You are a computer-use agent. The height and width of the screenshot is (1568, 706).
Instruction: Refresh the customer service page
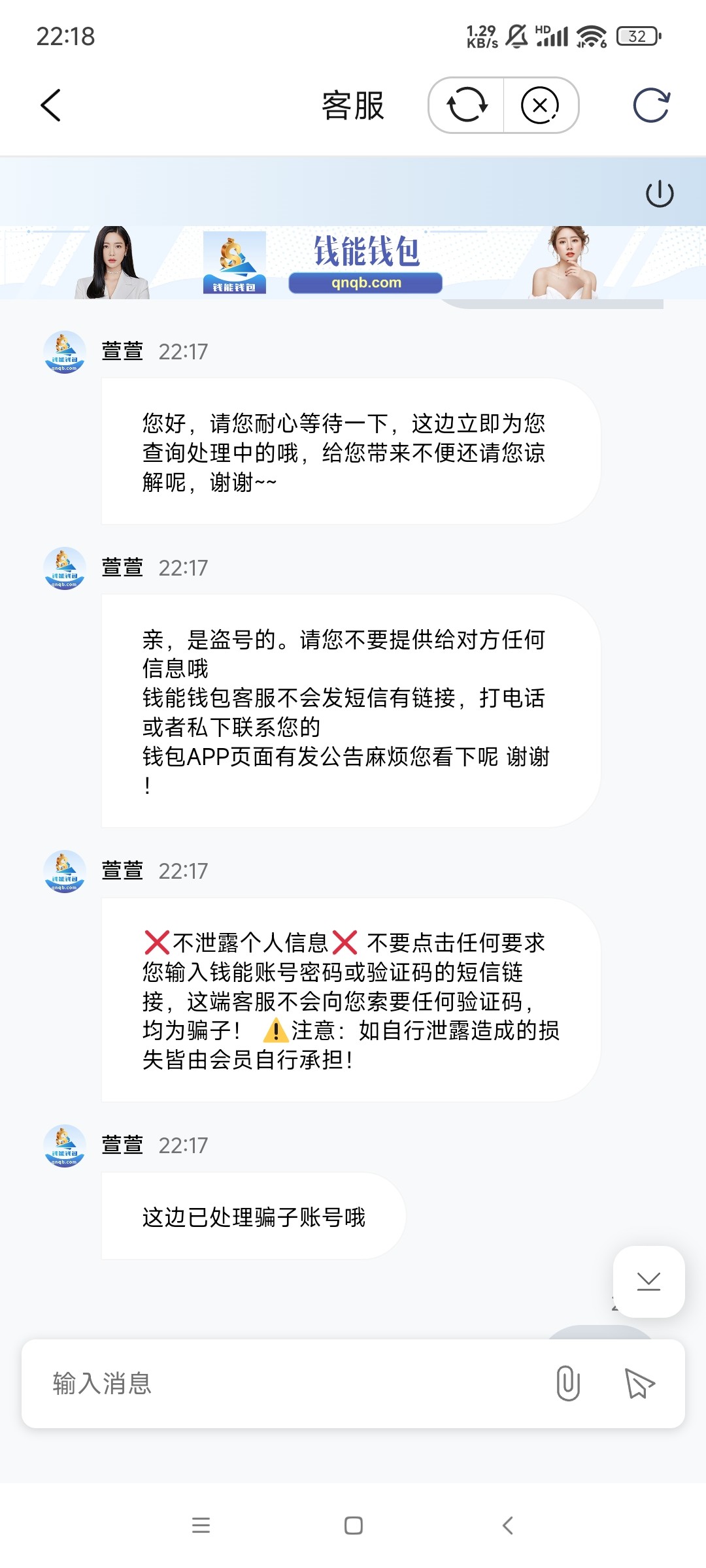[x=651, y=105]
